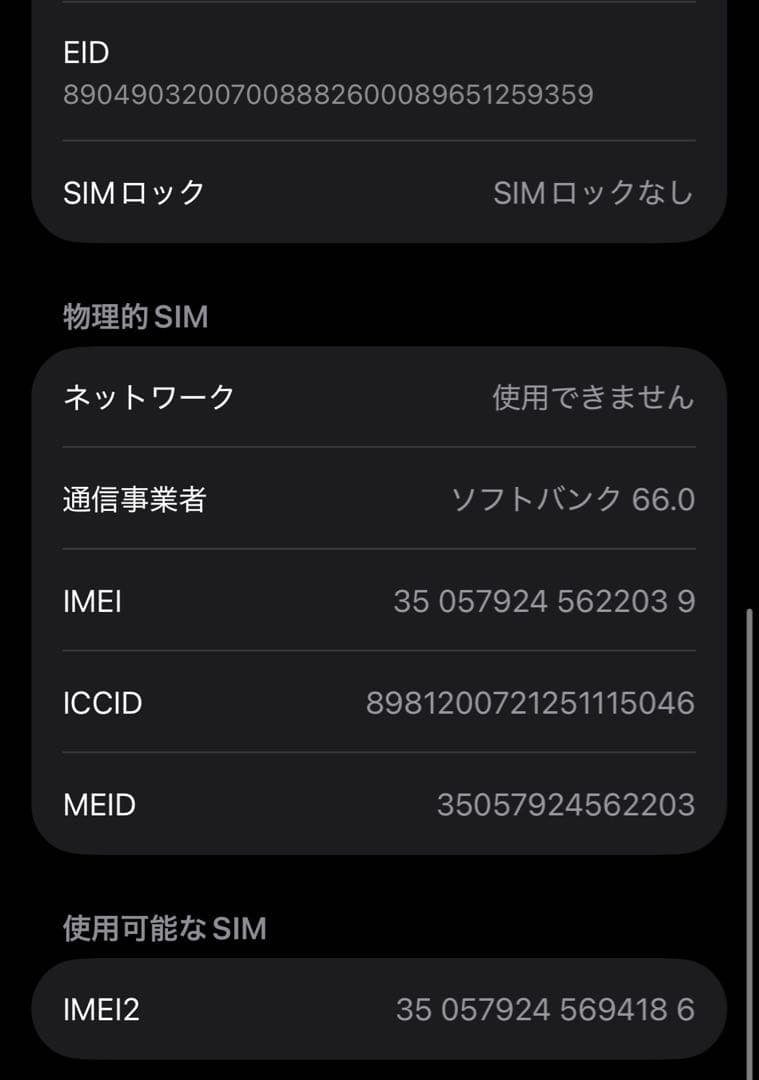This screenshot has height=1080, width=759.
Task: Select the IMEI number row
Action: (380, 601)
